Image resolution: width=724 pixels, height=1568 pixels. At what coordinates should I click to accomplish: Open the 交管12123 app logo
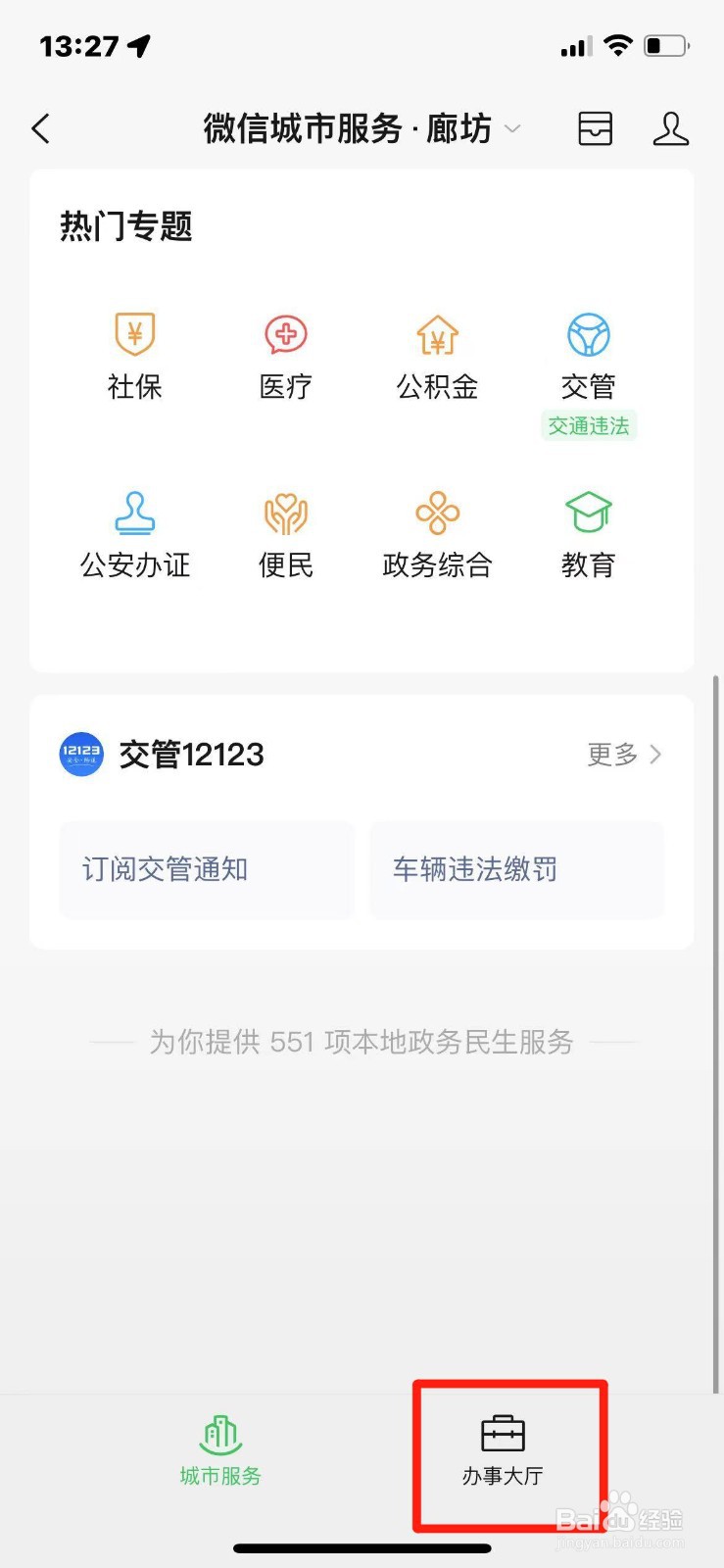80,755
